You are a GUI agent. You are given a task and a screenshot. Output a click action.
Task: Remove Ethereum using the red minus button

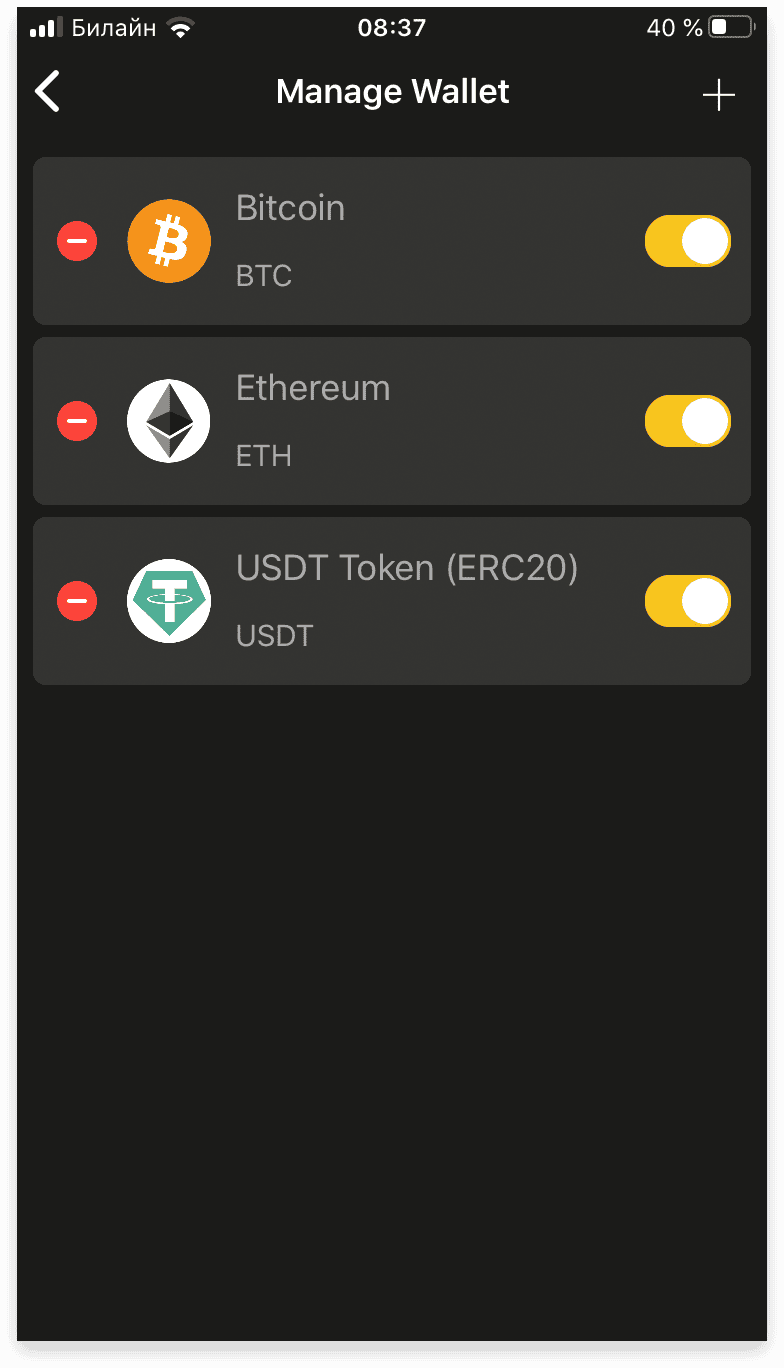point(77,421)
